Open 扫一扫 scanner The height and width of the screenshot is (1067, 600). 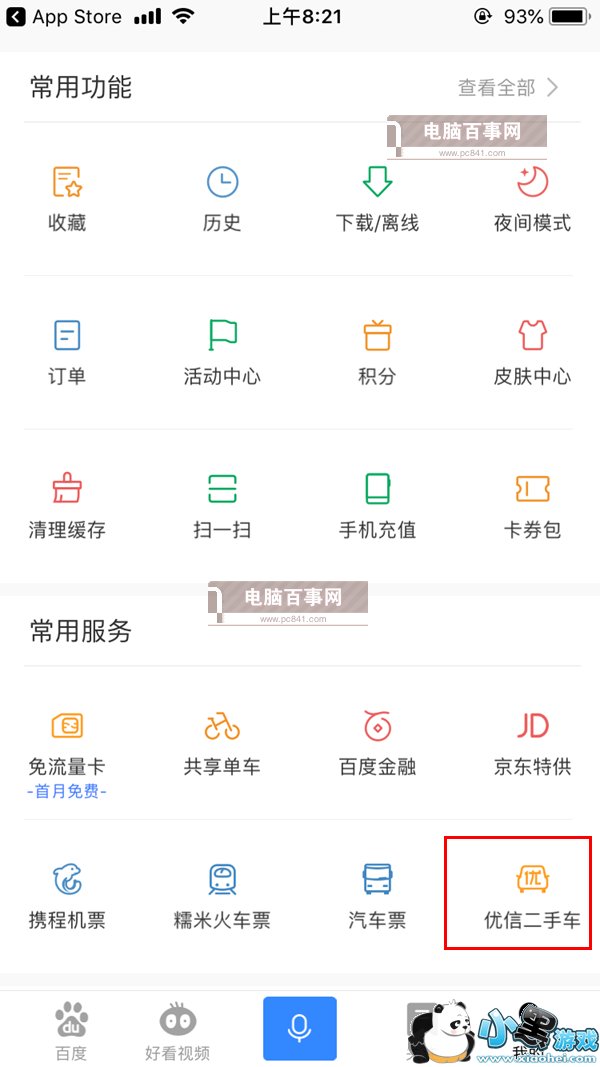[222, 506]
